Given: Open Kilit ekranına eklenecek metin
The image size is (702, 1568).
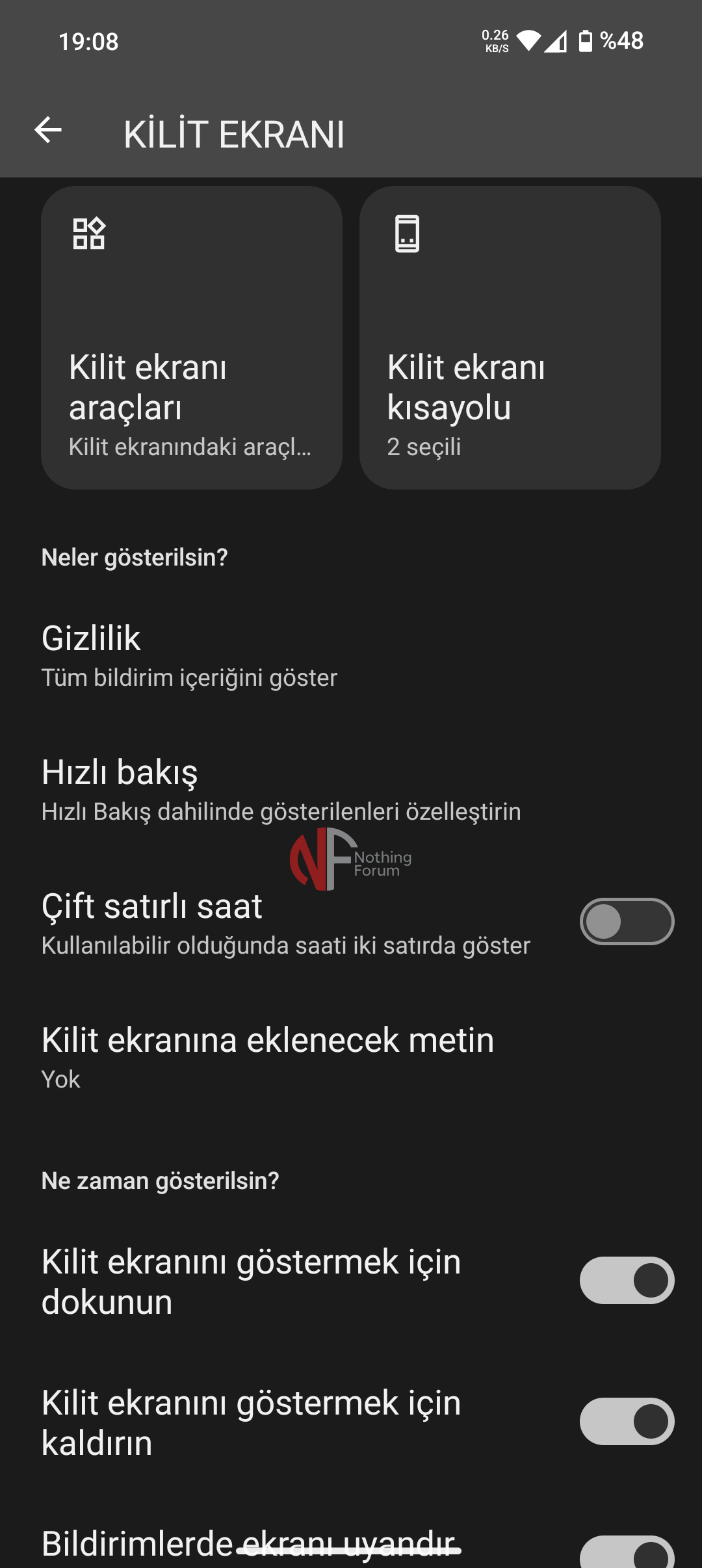Looking at the screenshot, I should click(351, 1057).
